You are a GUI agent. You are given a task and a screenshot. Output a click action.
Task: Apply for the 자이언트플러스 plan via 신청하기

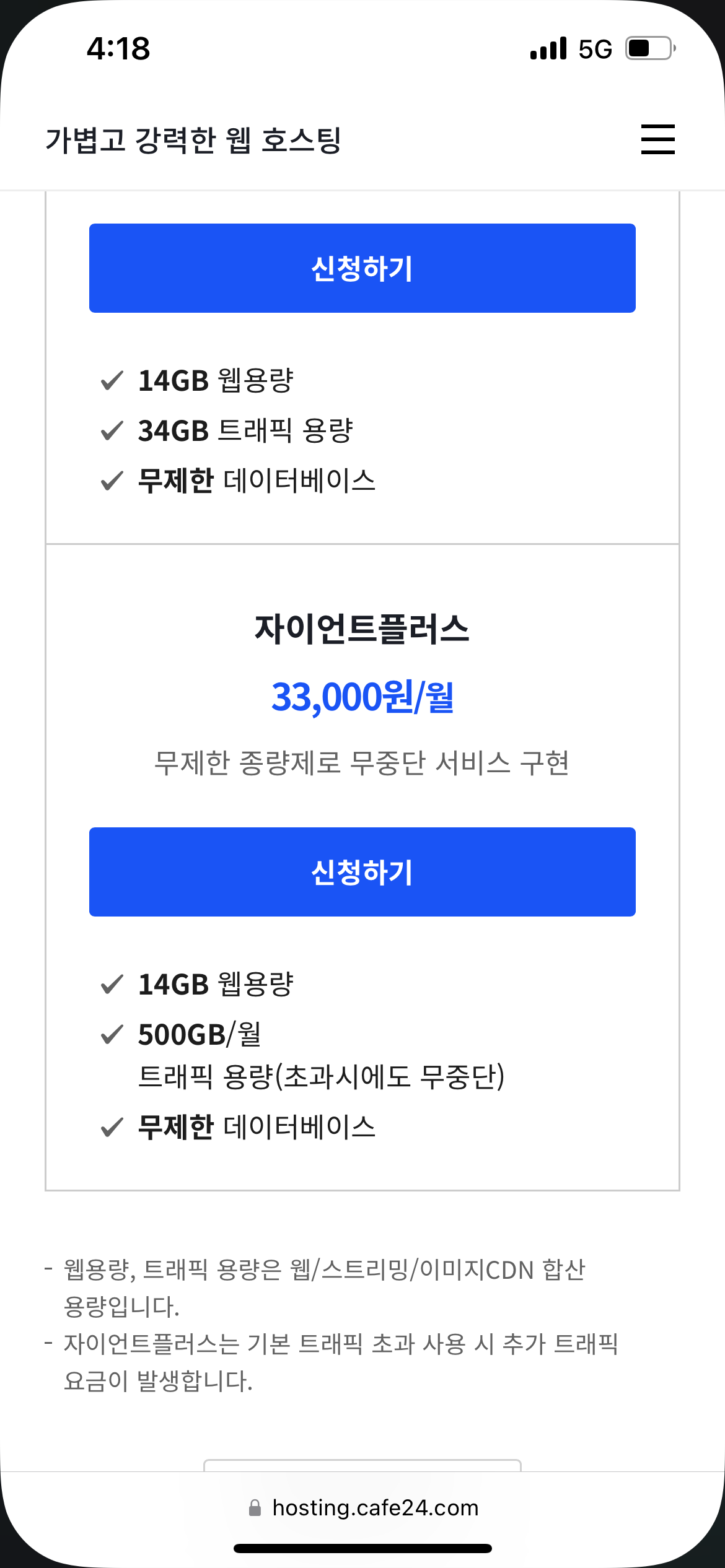362,872
